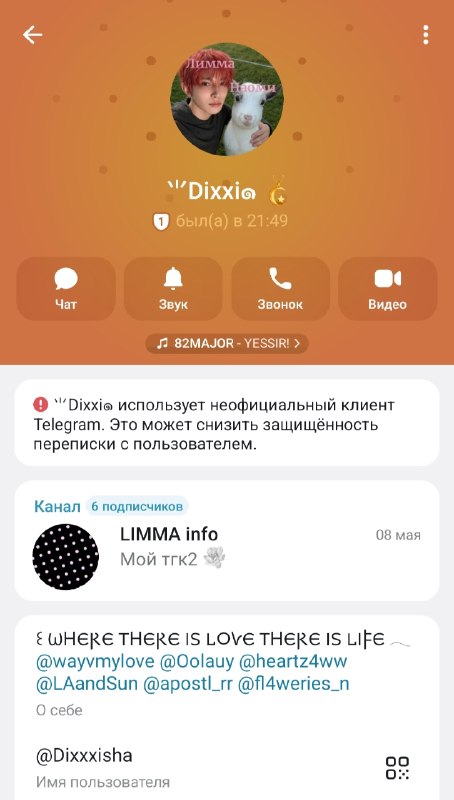Open the three-dot overflow menu
This screenshot has width=454, height=800.
pos(425,35)
